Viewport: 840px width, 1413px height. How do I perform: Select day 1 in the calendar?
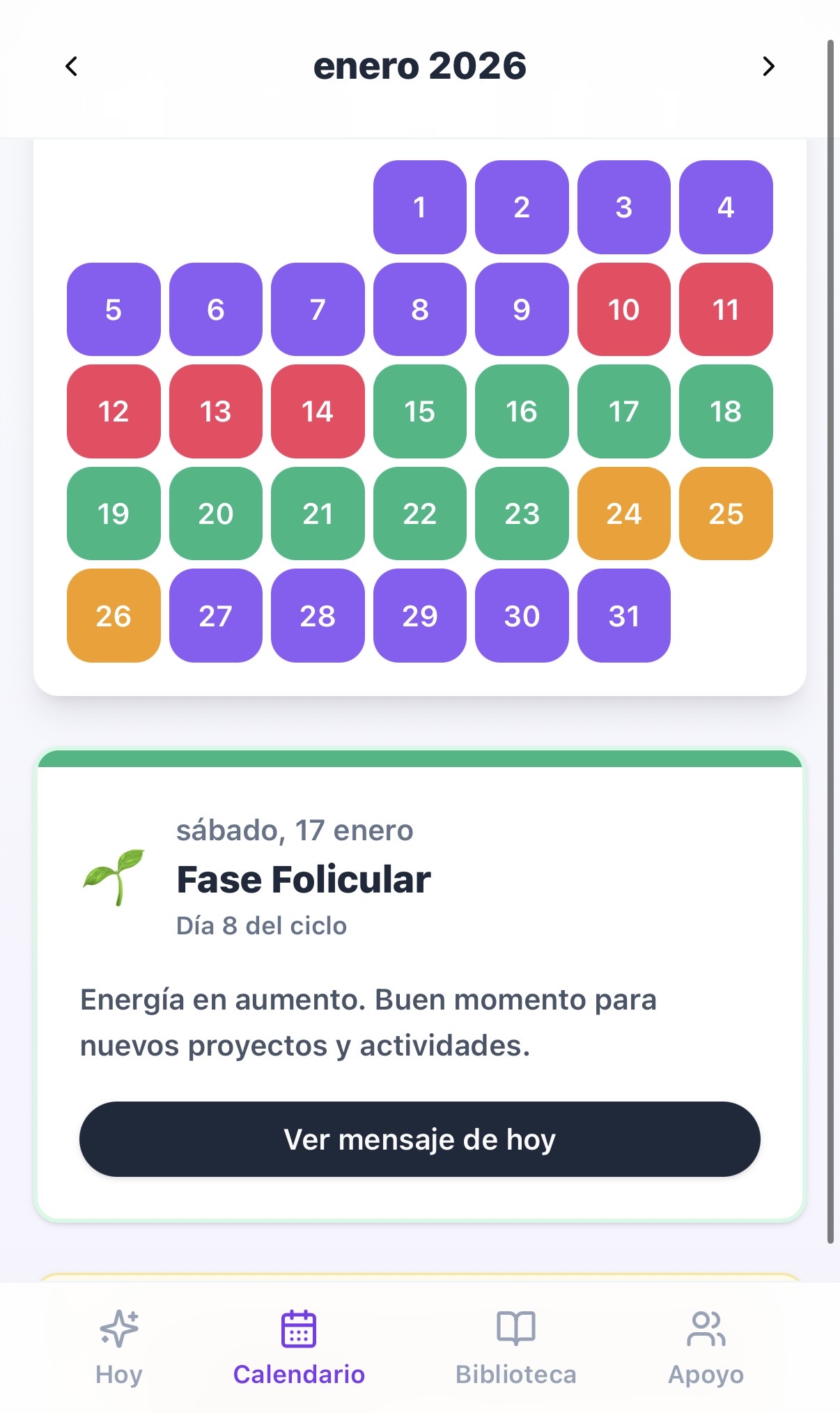coord(419,207)
